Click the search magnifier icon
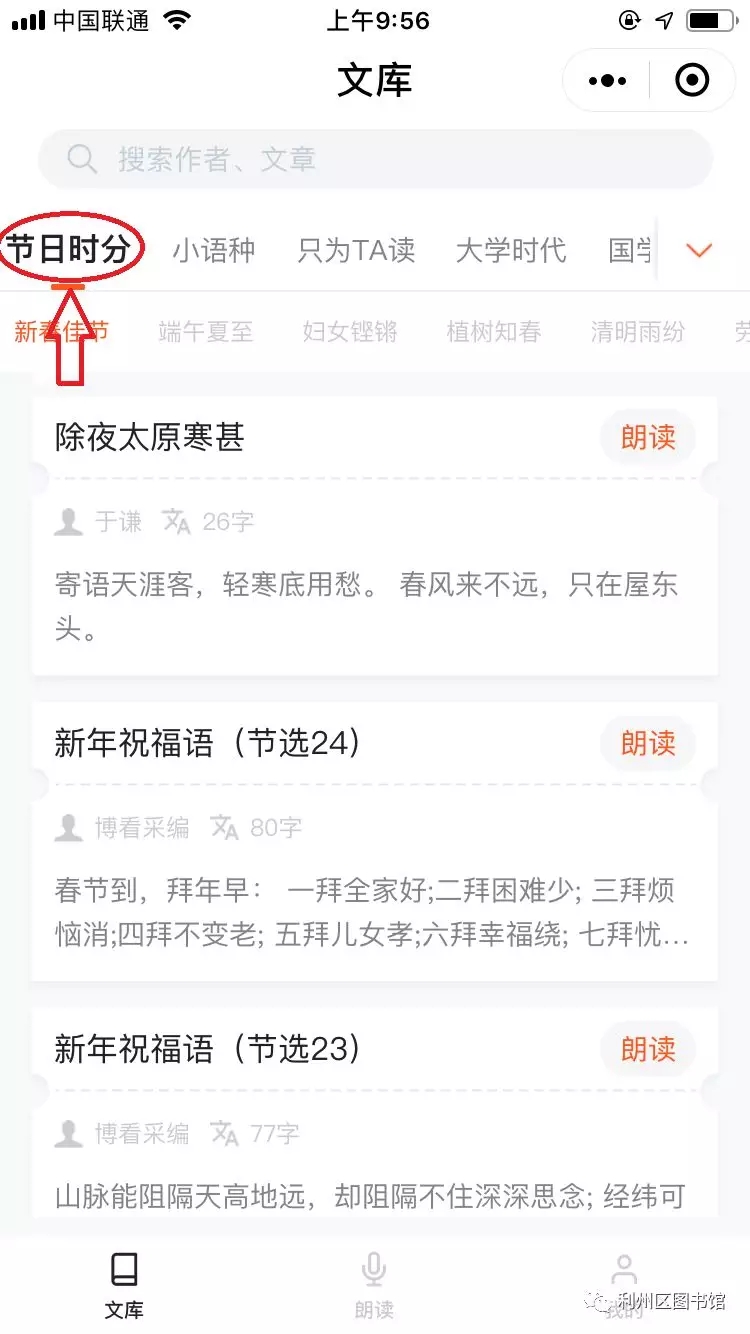Image resolution: width=750 pixels, height=1334 pixels. tap(81, 158)
